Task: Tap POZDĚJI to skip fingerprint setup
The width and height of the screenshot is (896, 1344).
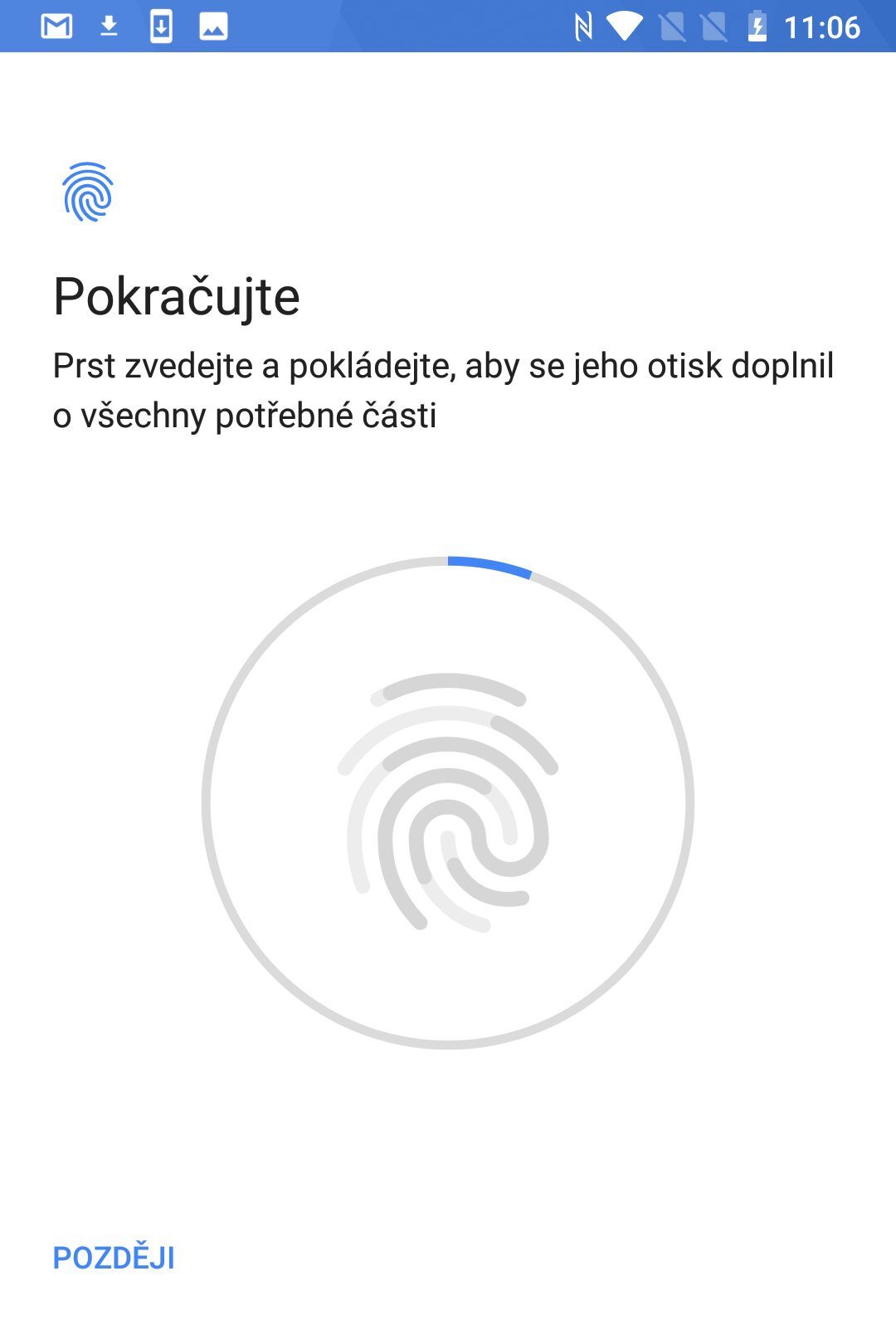Action: coord(114,1258)
